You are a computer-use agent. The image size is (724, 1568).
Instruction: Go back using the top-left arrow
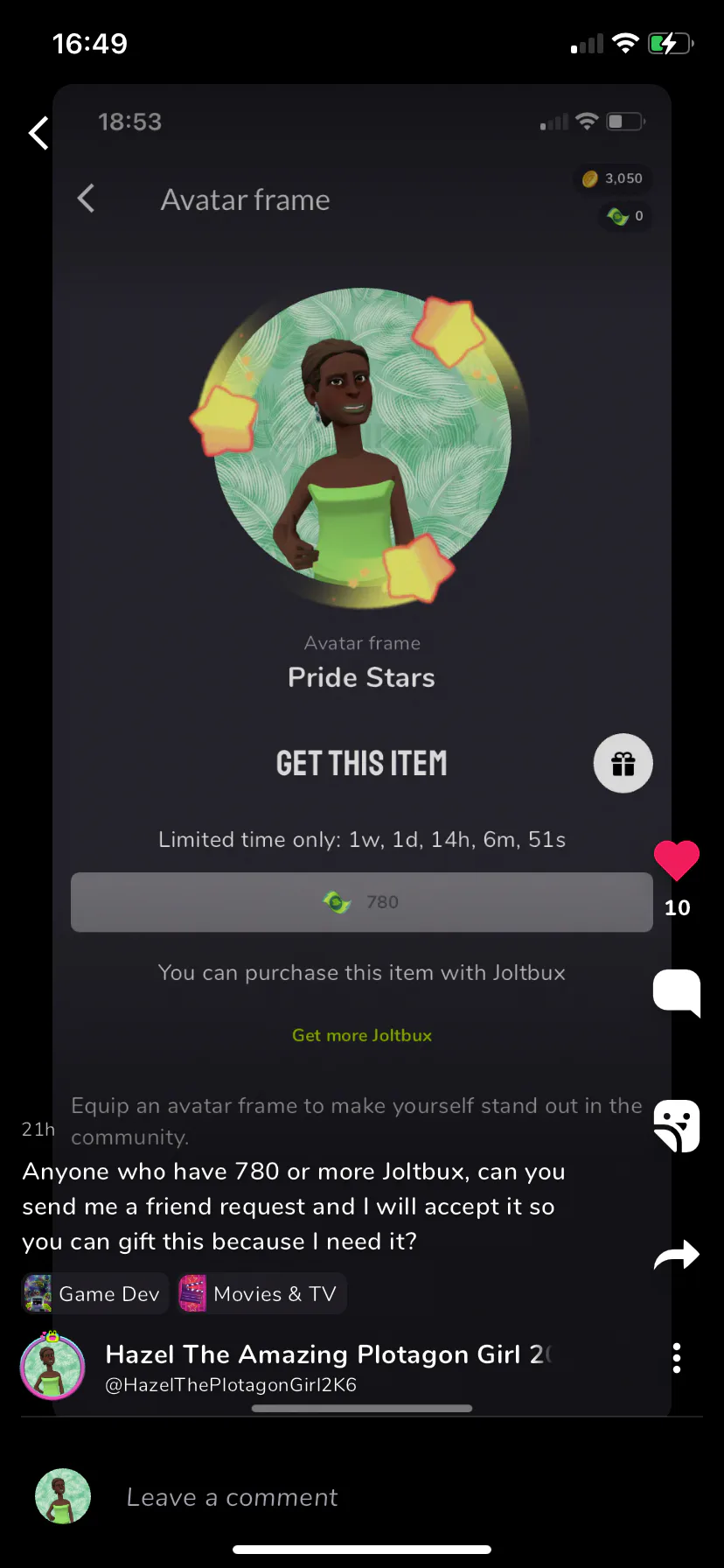(38, 133)
